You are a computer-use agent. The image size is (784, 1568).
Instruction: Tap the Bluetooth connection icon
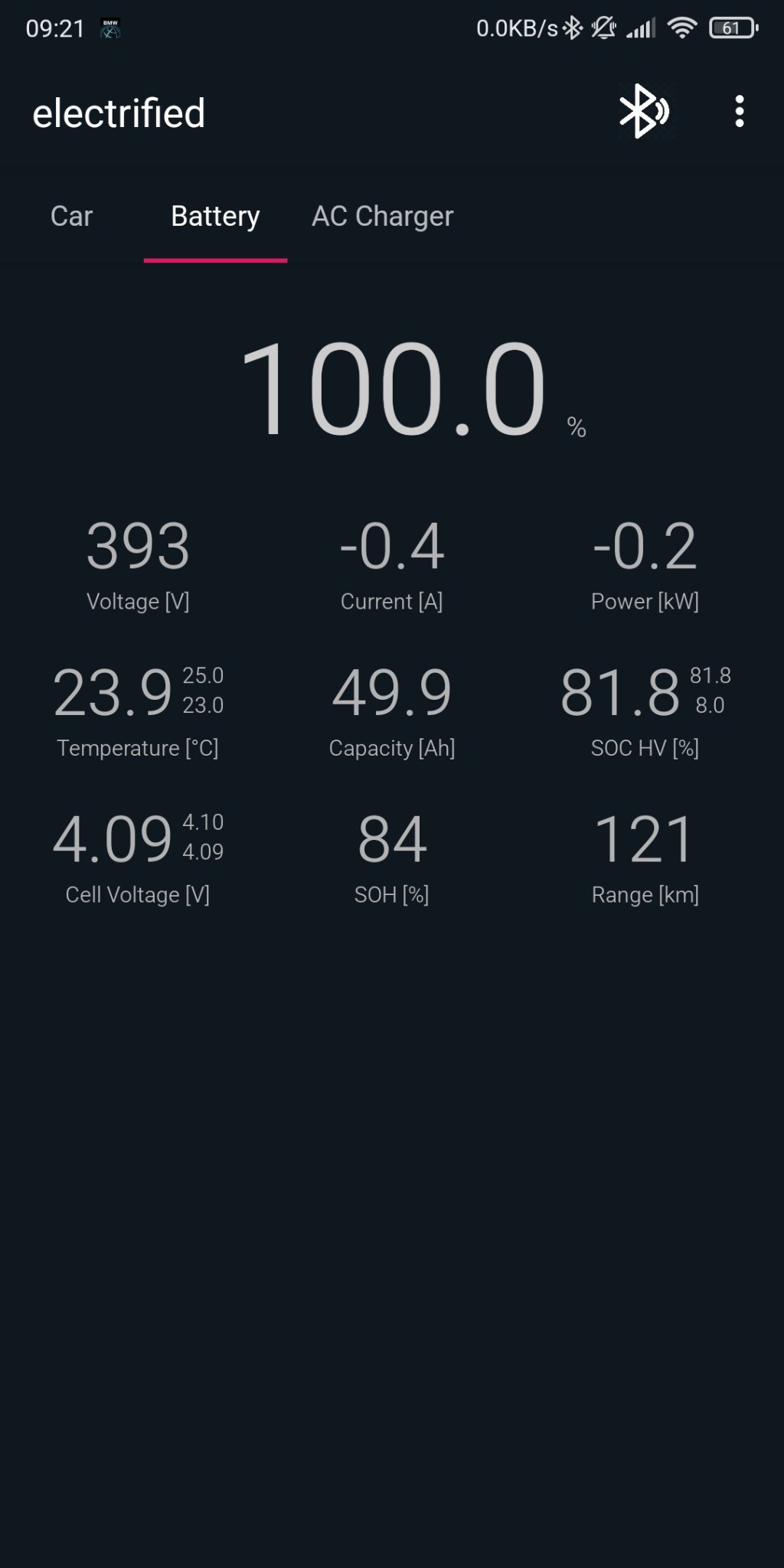[x=643, y=112]
